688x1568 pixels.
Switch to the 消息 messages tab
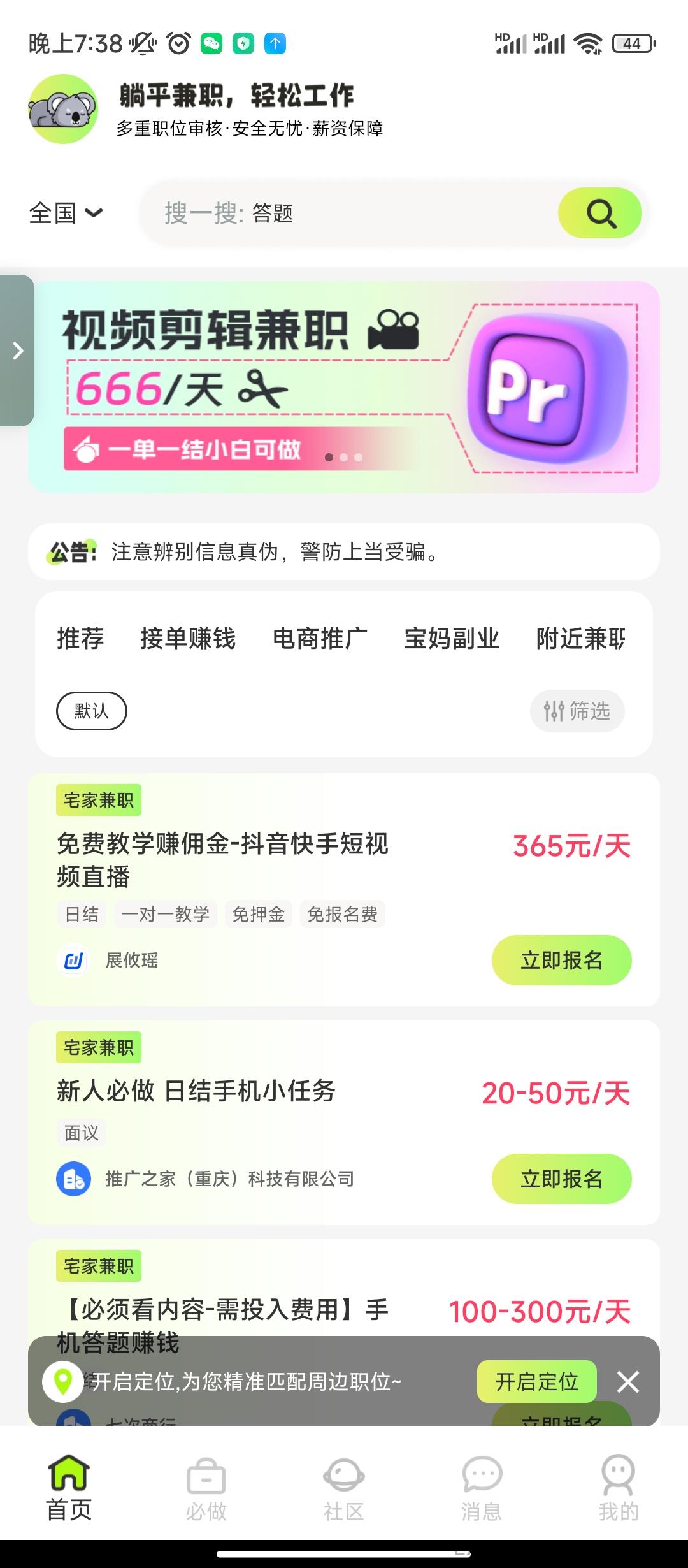(482, 1490)
